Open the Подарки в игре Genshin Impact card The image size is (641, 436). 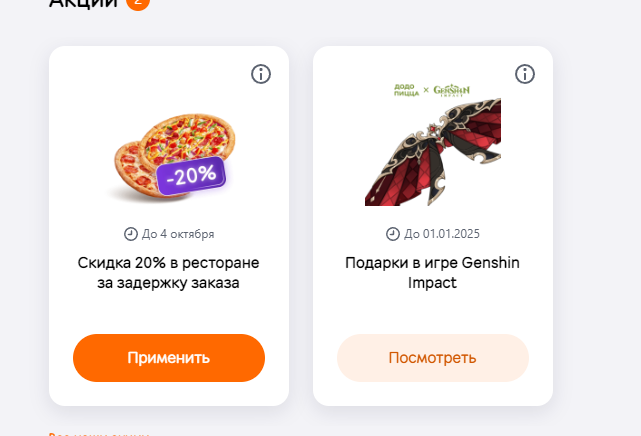[432, 273]
